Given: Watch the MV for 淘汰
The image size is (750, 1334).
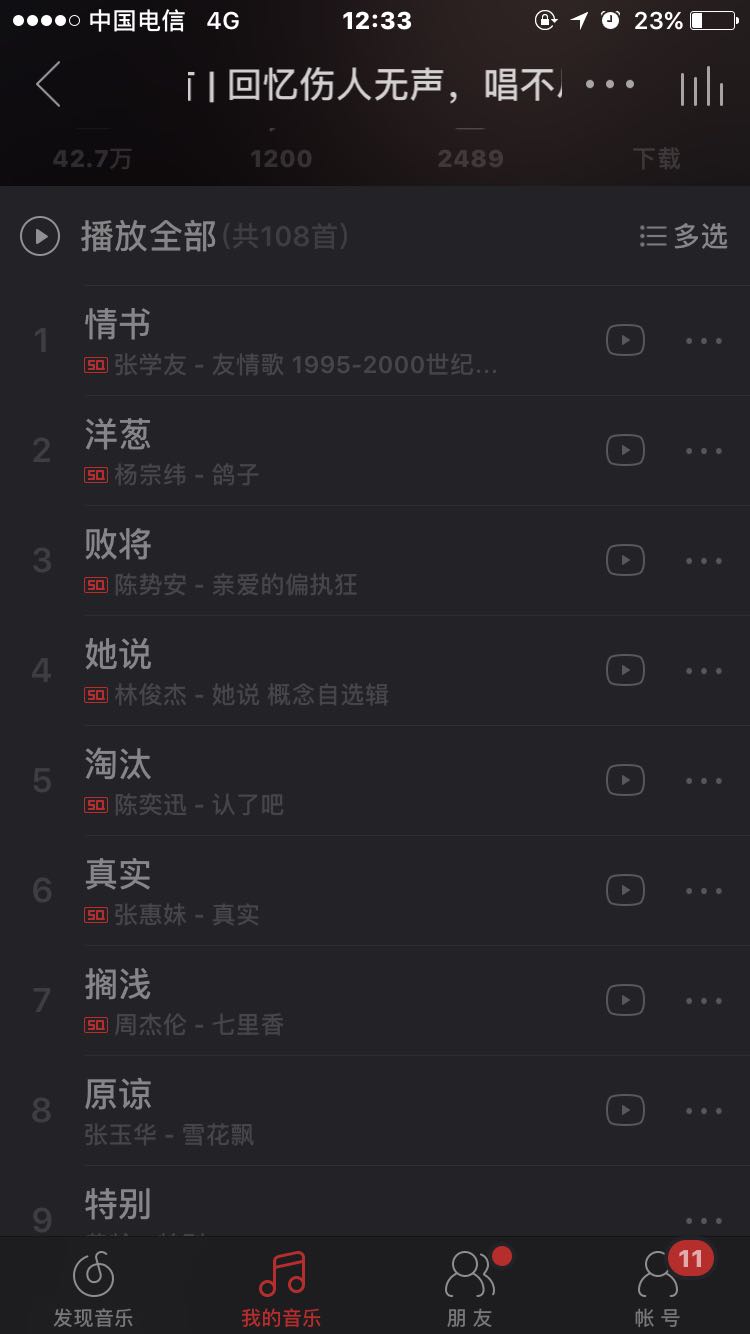Looking at the screenshot, I should click(625, 780).
